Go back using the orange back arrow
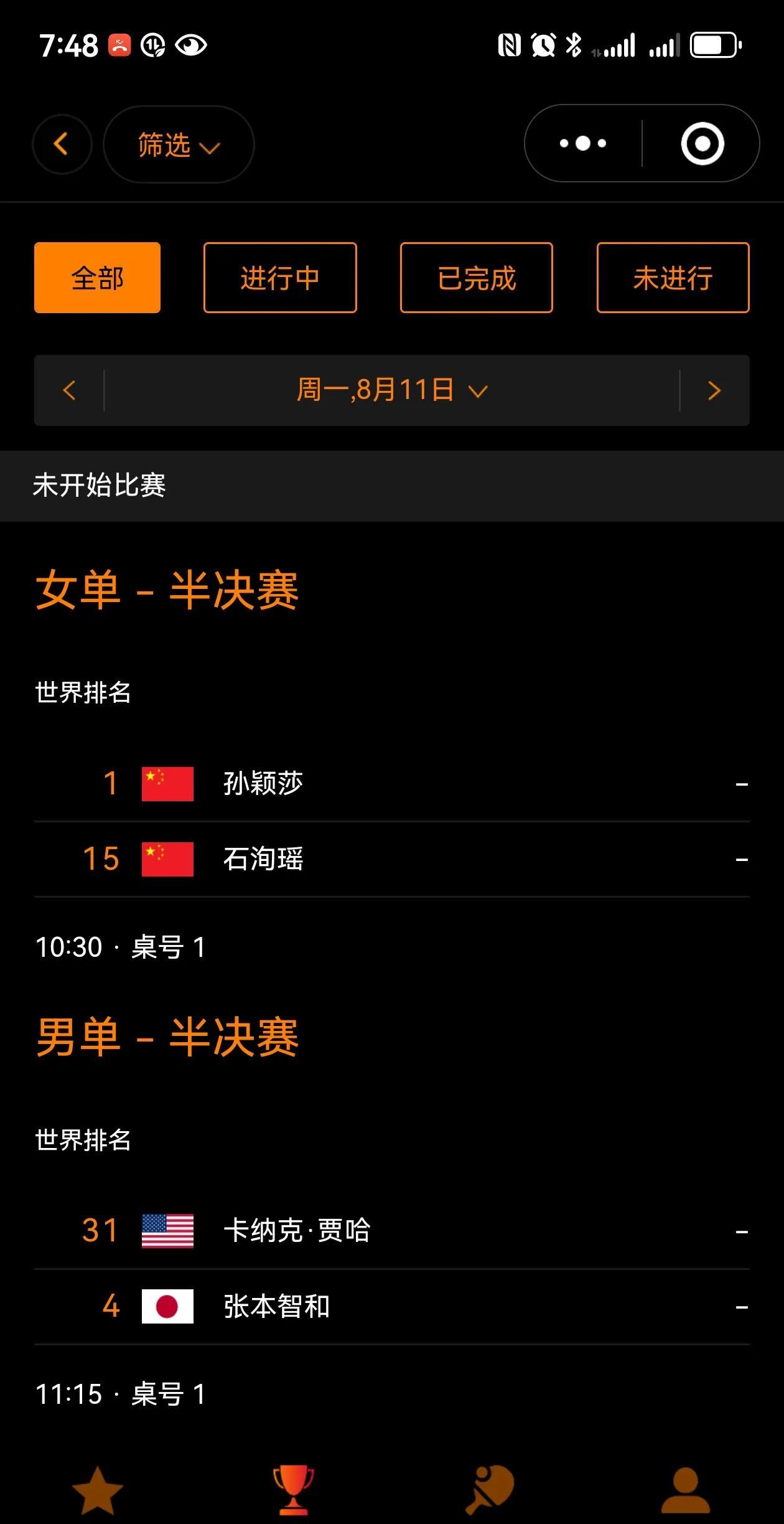 (x=62, y=144)
